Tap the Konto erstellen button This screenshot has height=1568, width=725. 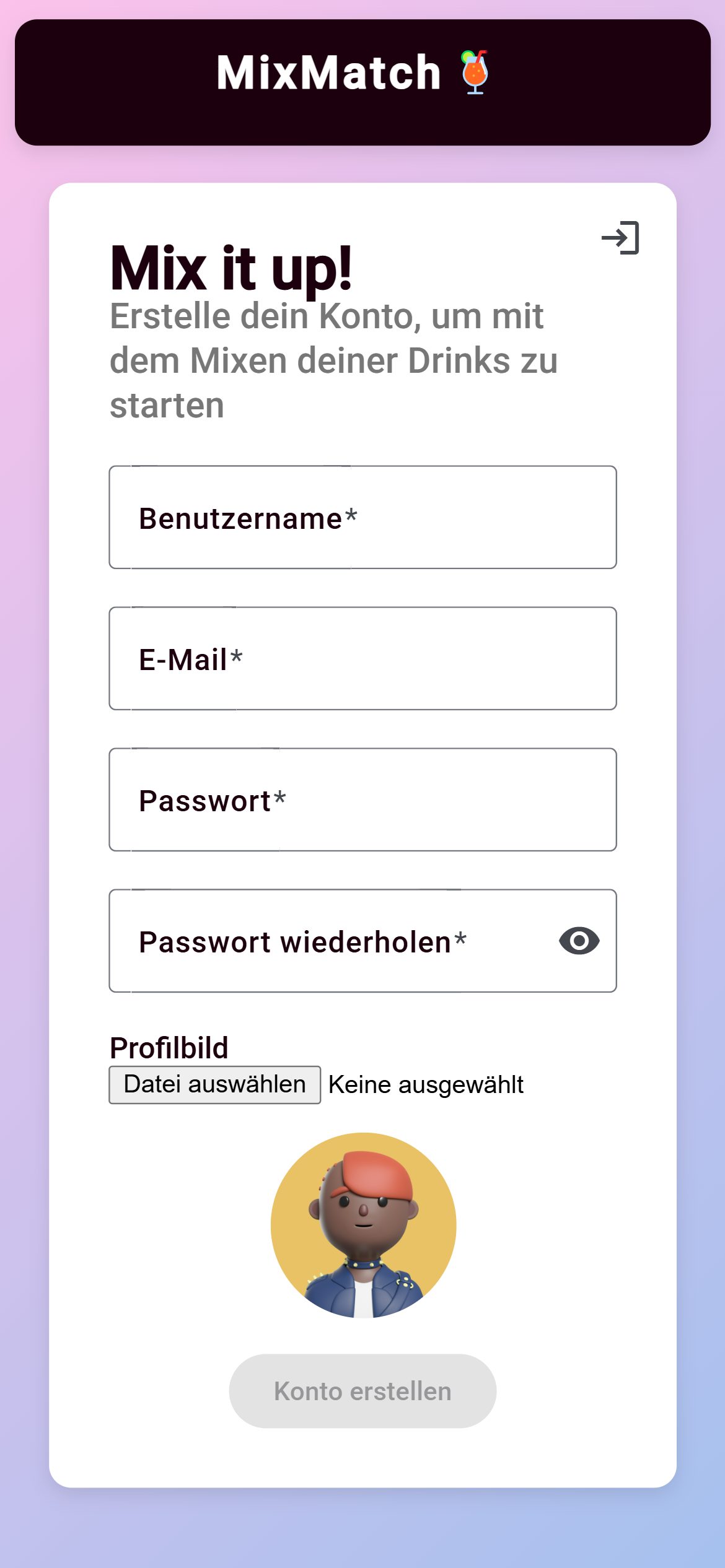click(362, 1391)
